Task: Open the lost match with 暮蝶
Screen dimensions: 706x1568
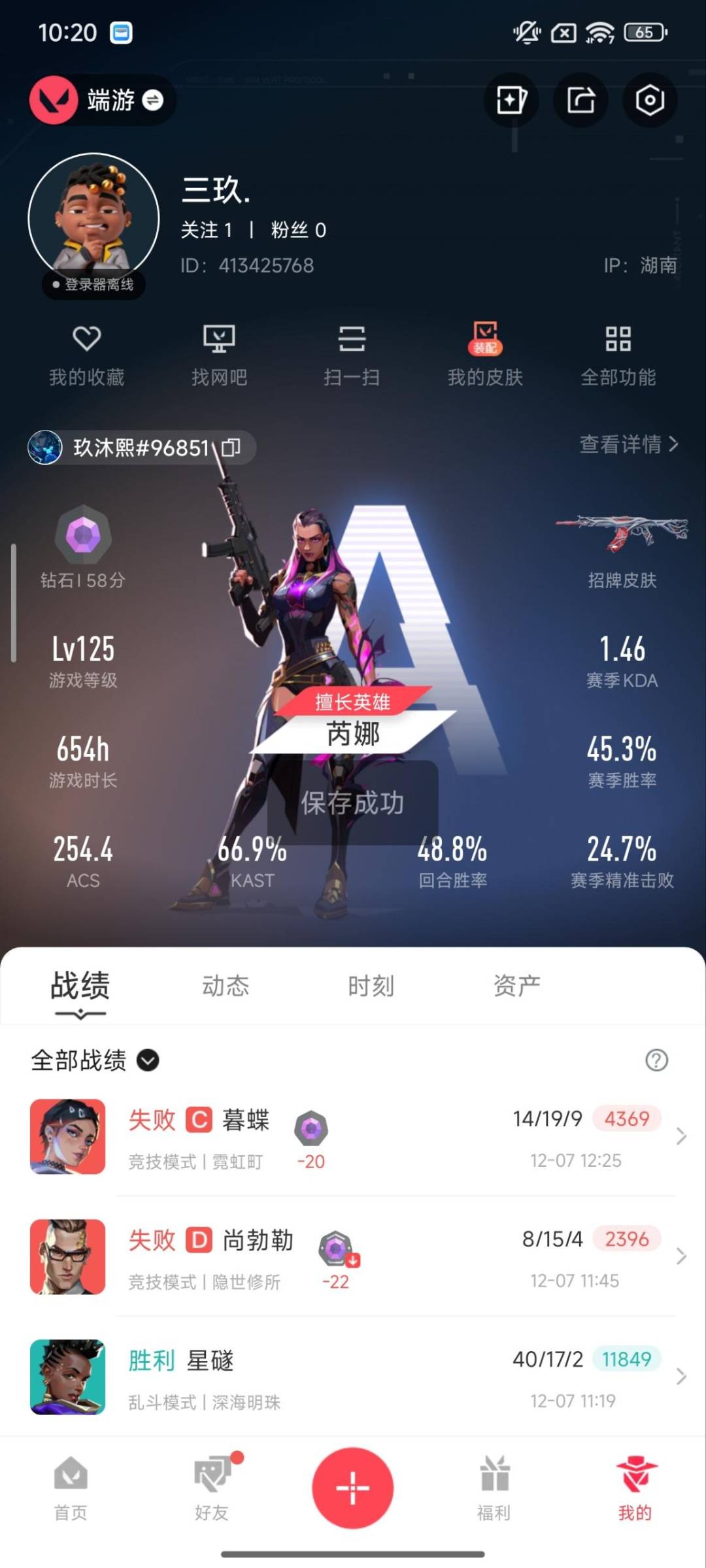Action: [353, 1137]
